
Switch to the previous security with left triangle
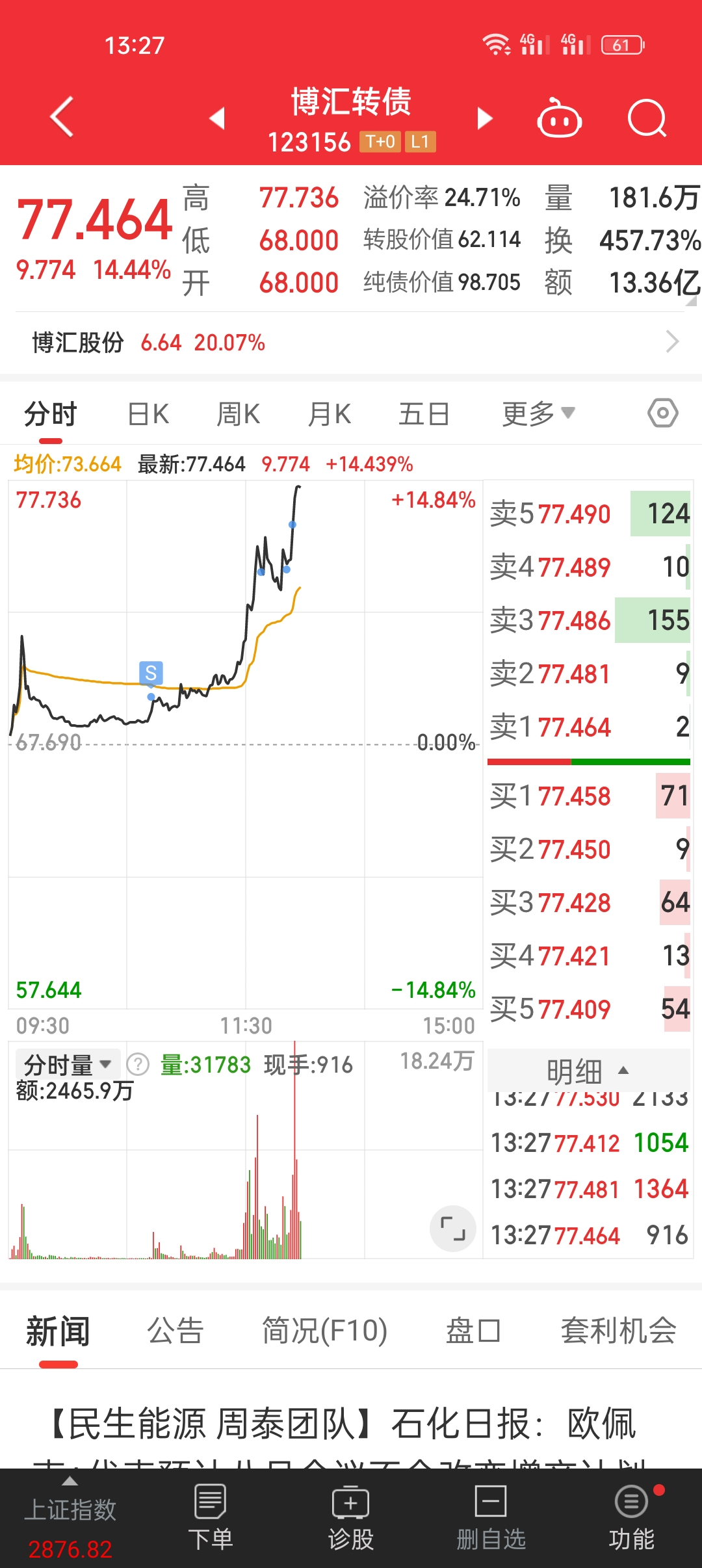click(x=216, y=118)
